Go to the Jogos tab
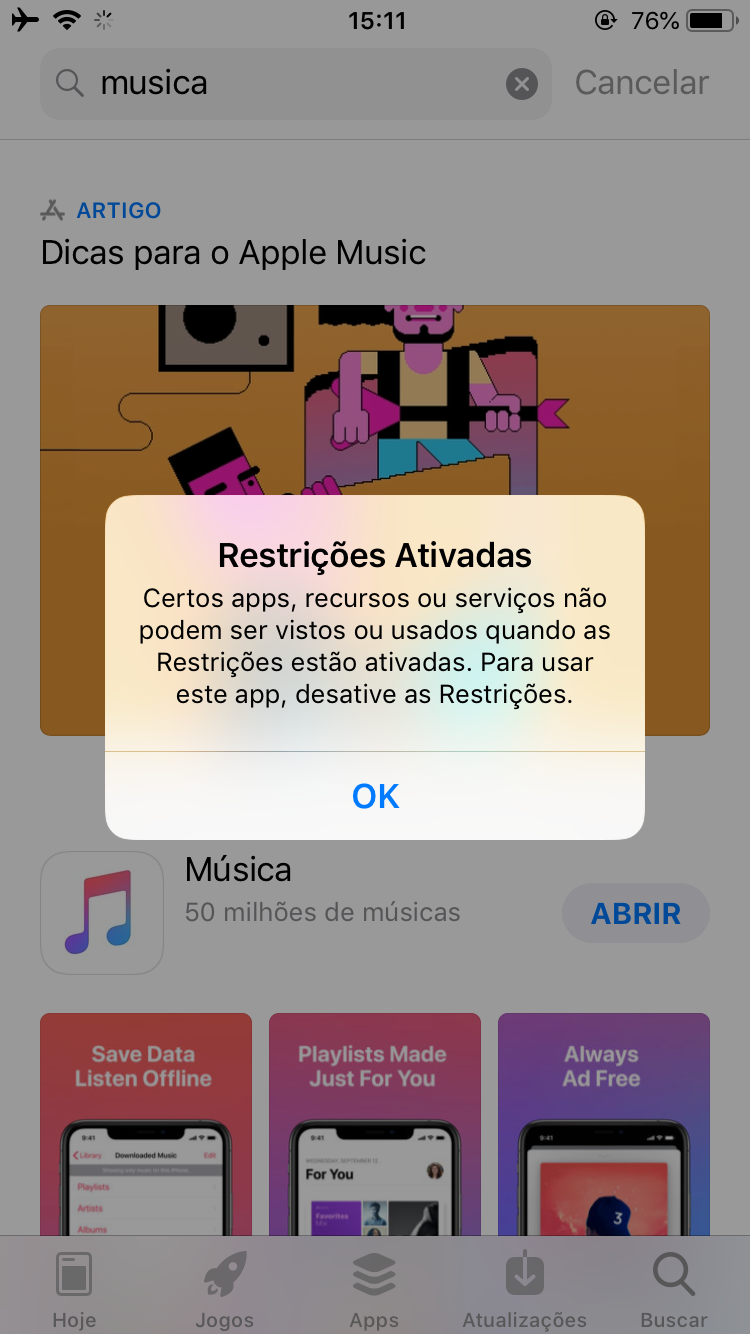This screenshot has height=1334, width=750. coord(224,1290)
